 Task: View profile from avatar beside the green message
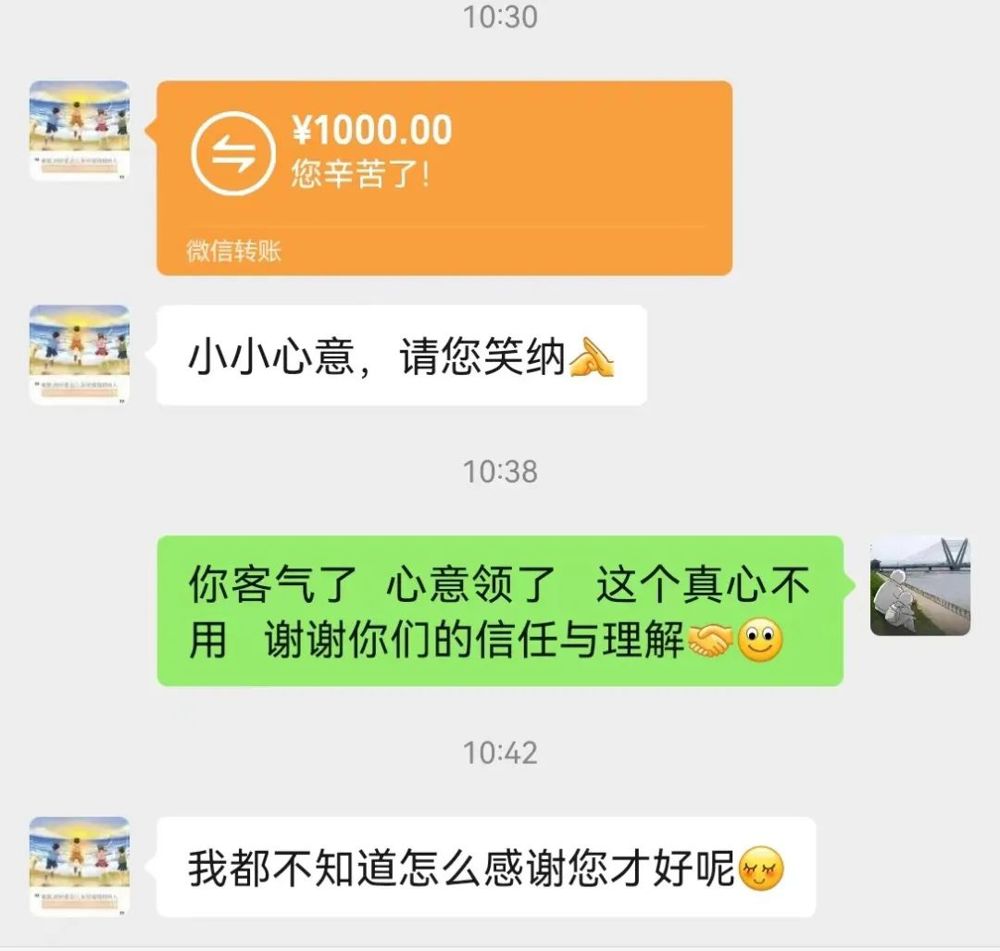tap(919, 586)
